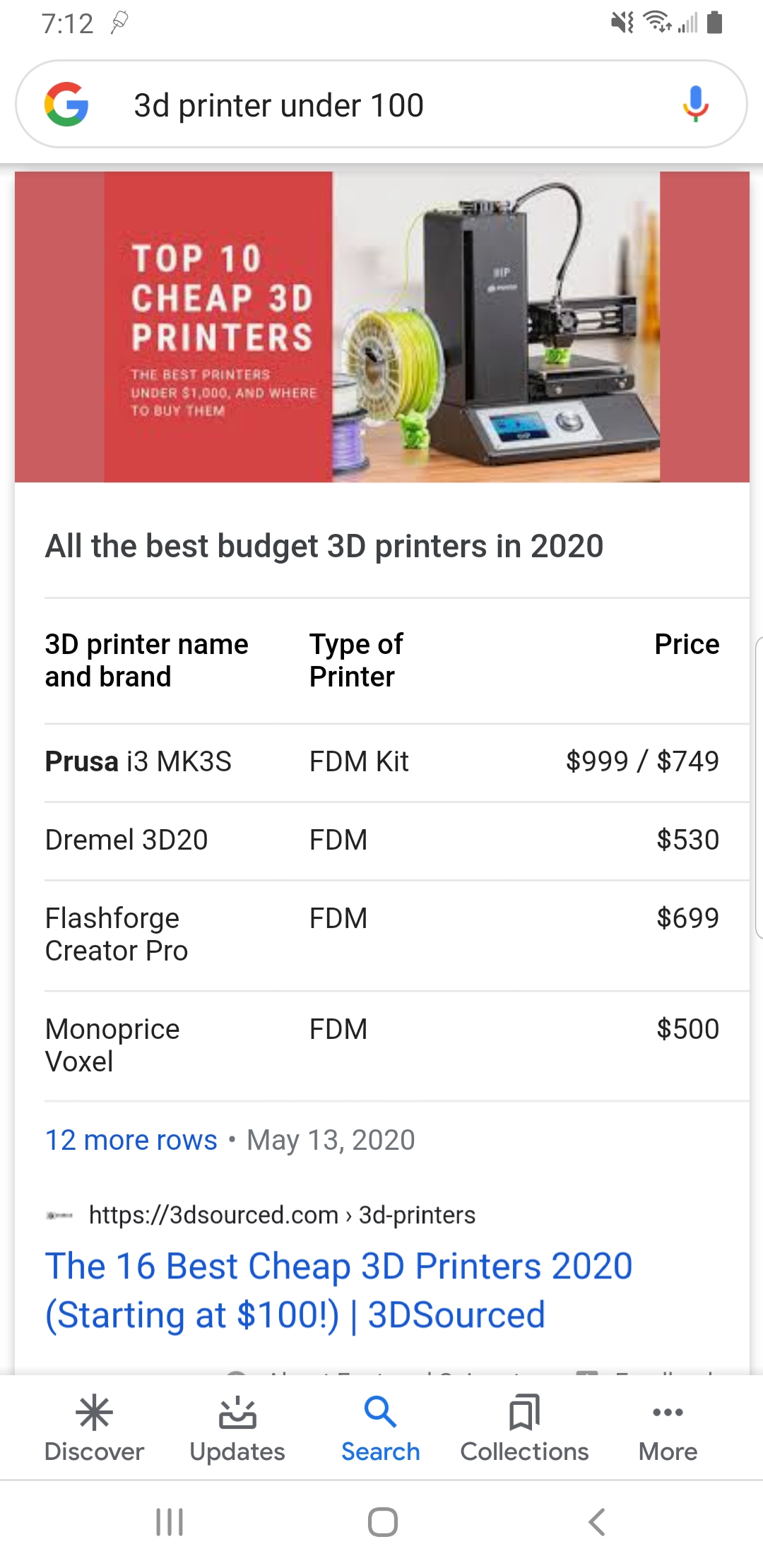Image resolution: width=763 pixels, height=1568 pixels.
Task: Tap the microphone icon for voice search
Action: point(695,105)
